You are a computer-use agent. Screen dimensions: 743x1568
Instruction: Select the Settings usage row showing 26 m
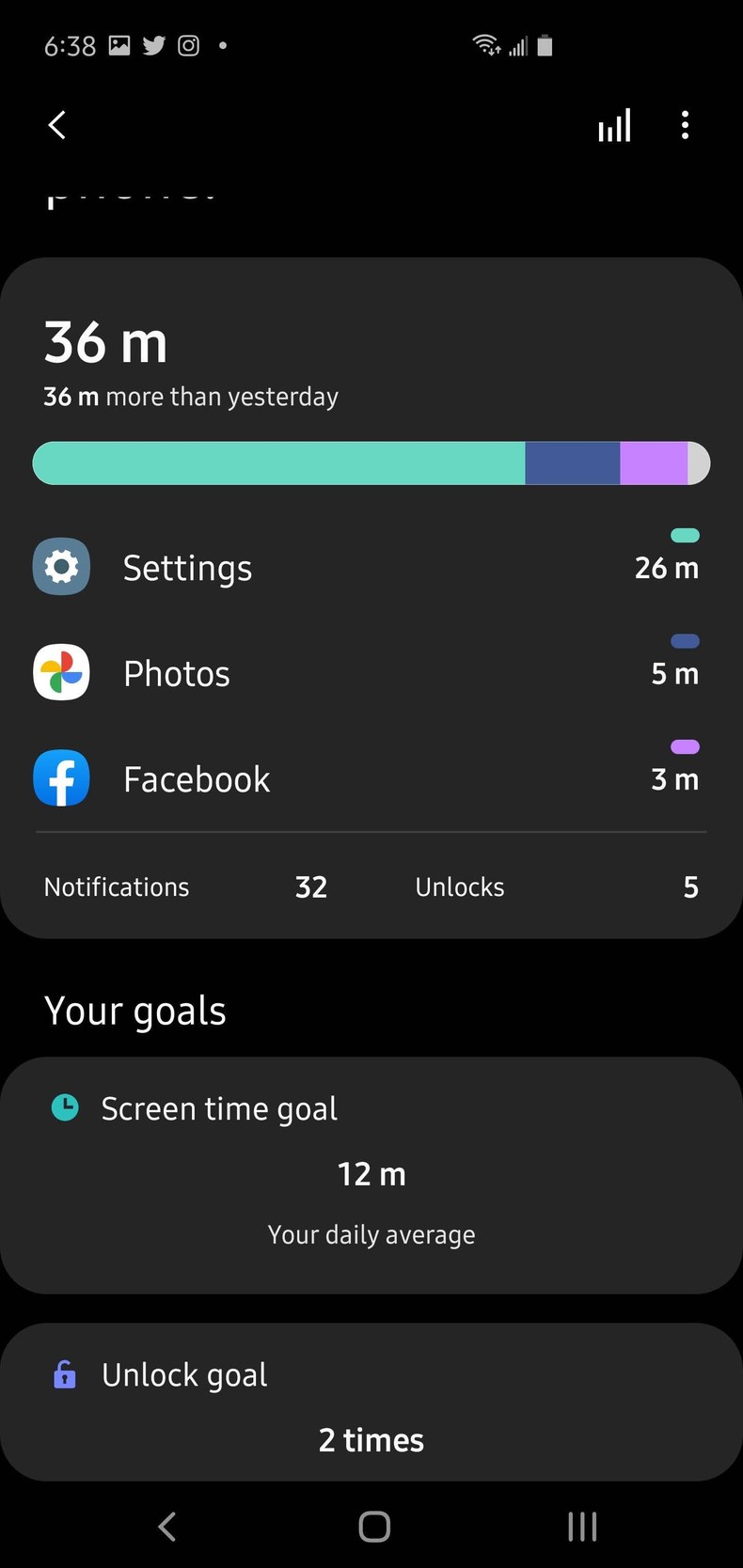371,567
